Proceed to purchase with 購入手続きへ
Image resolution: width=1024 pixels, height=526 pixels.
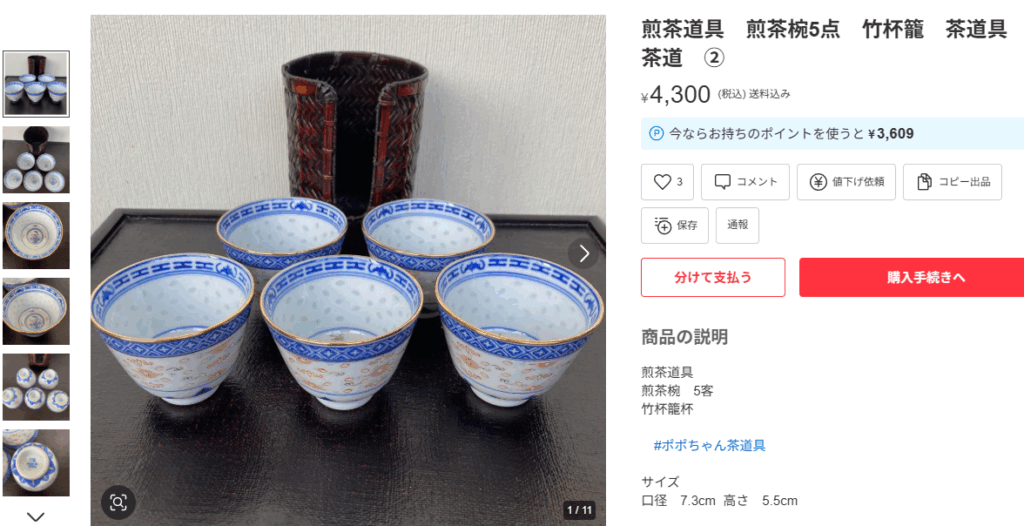pos(911,277)
